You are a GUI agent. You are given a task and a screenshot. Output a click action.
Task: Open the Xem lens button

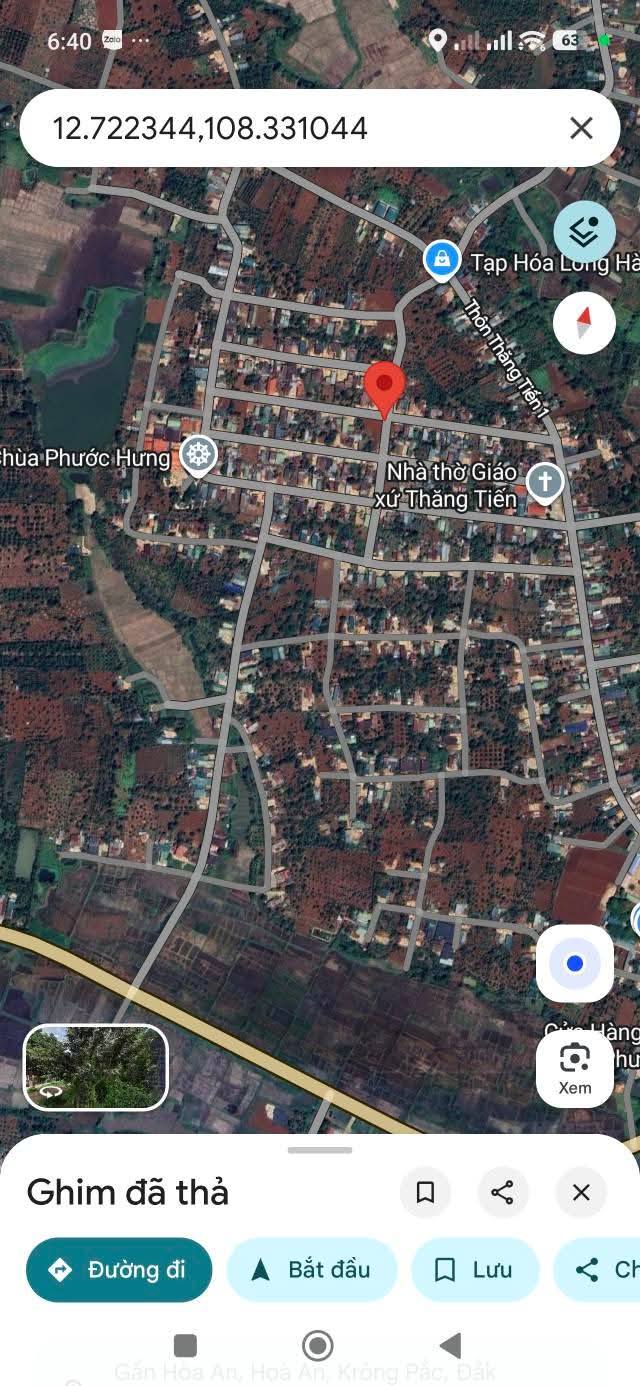pyautogui.click(x=575, y=1068)
